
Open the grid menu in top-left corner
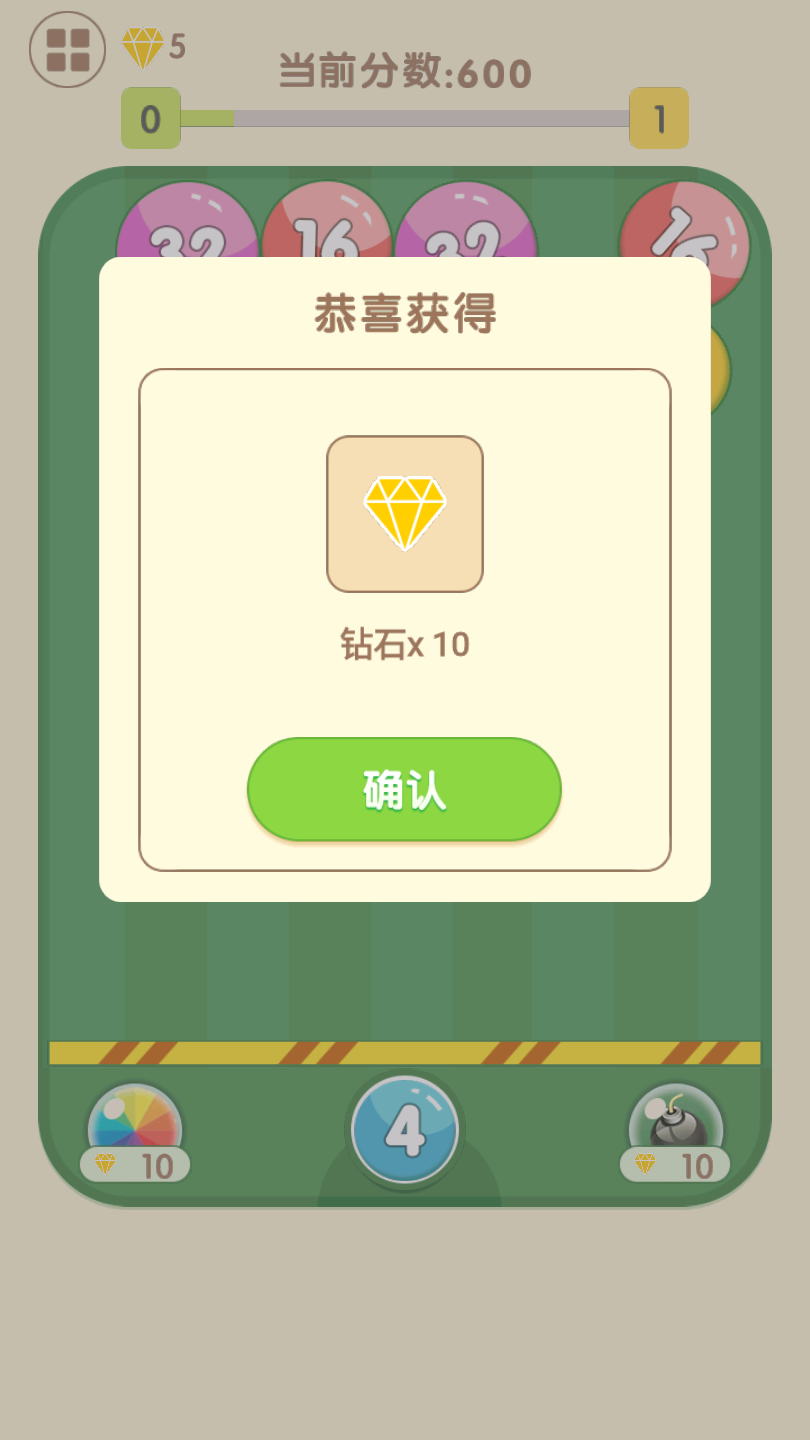coord(66,49)
